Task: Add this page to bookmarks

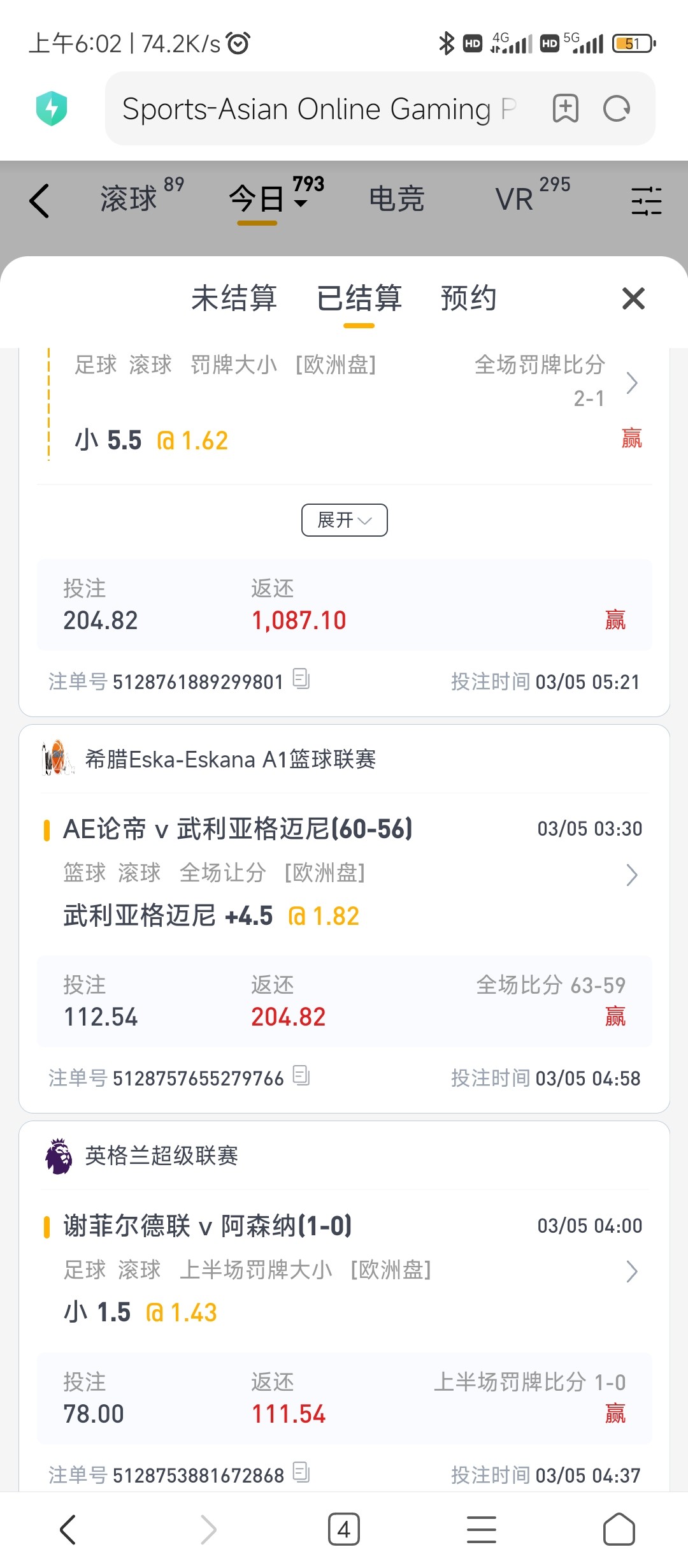Action: tap(565, 108)
